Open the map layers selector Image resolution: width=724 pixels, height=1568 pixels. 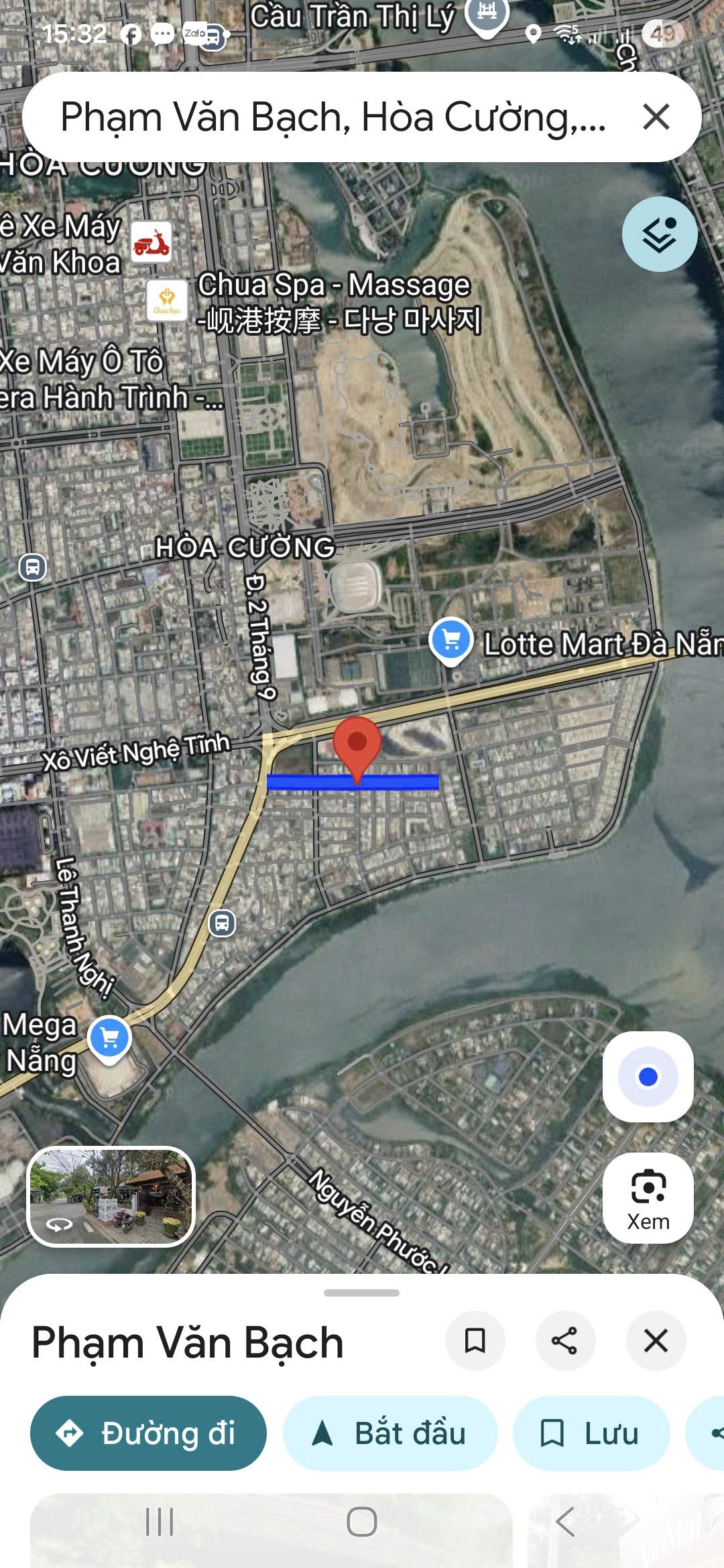660,235
